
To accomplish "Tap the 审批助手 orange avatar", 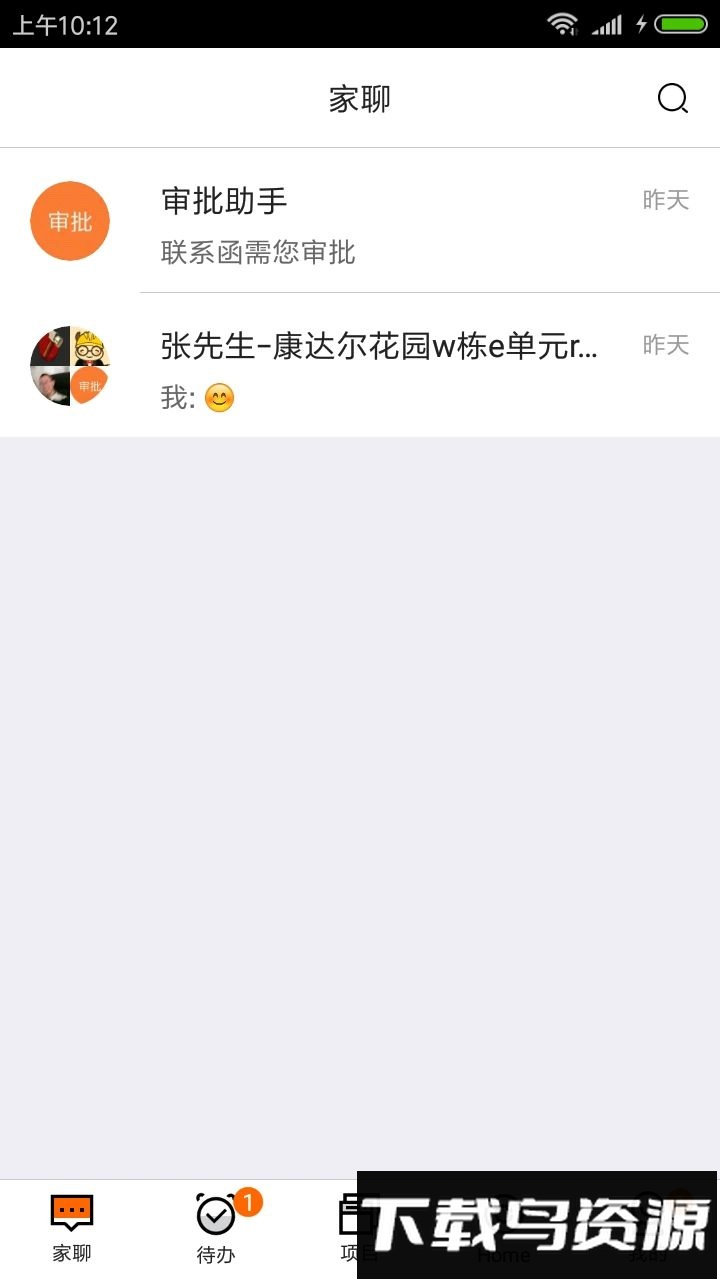I will tap(69, 221).
